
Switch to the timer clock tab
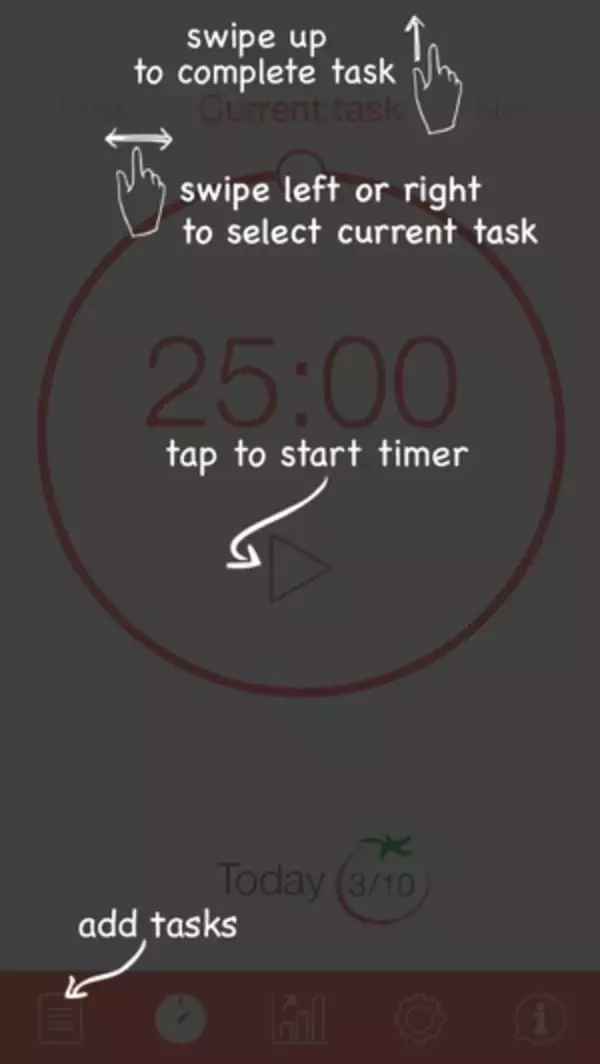click(x=180, y=1020)
